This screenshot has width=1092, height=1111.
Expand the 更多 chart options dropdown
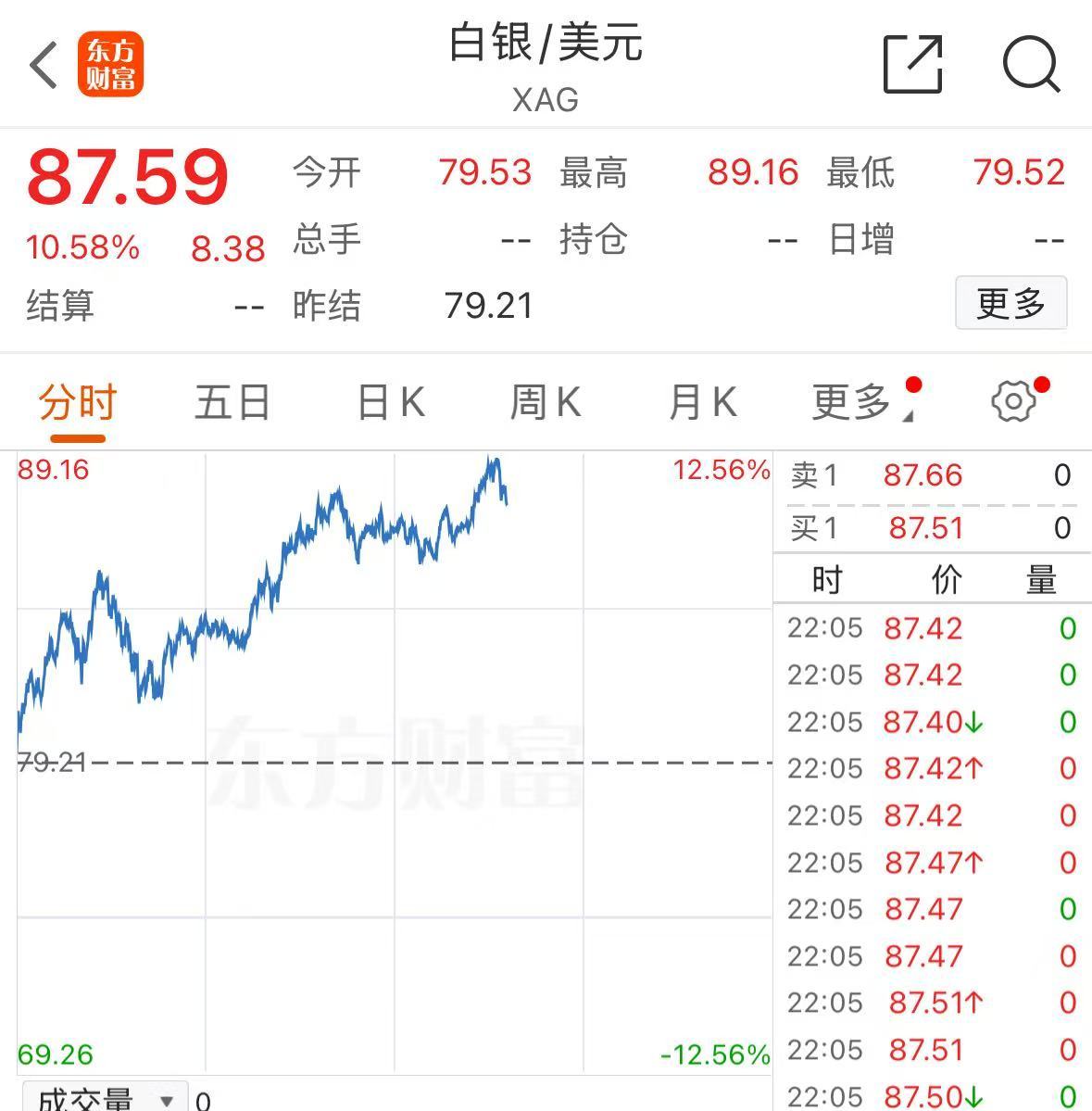[x=852, y=401]
